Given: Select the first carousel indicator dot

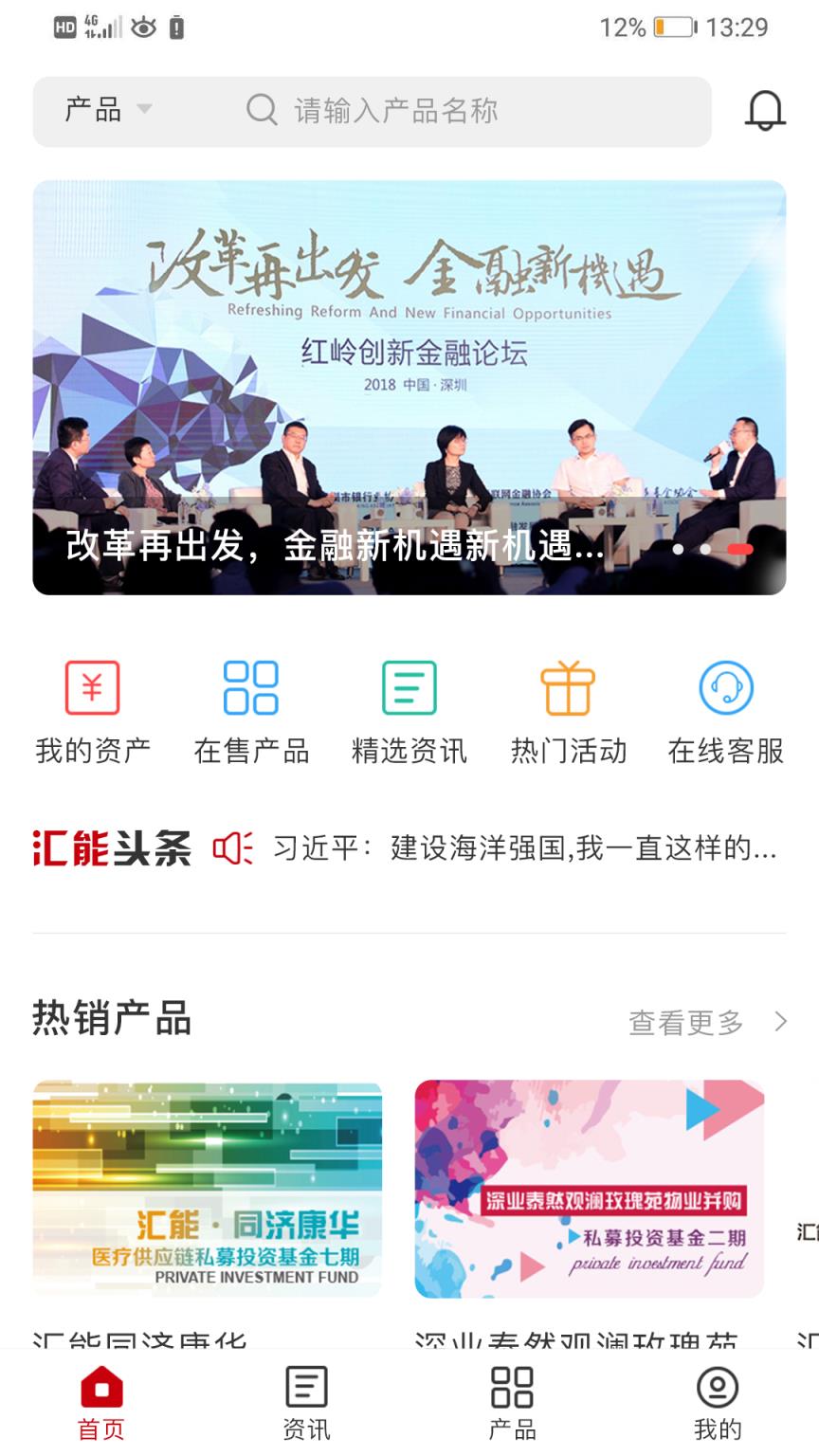Looking at the screenshot, I should (679, 550).
